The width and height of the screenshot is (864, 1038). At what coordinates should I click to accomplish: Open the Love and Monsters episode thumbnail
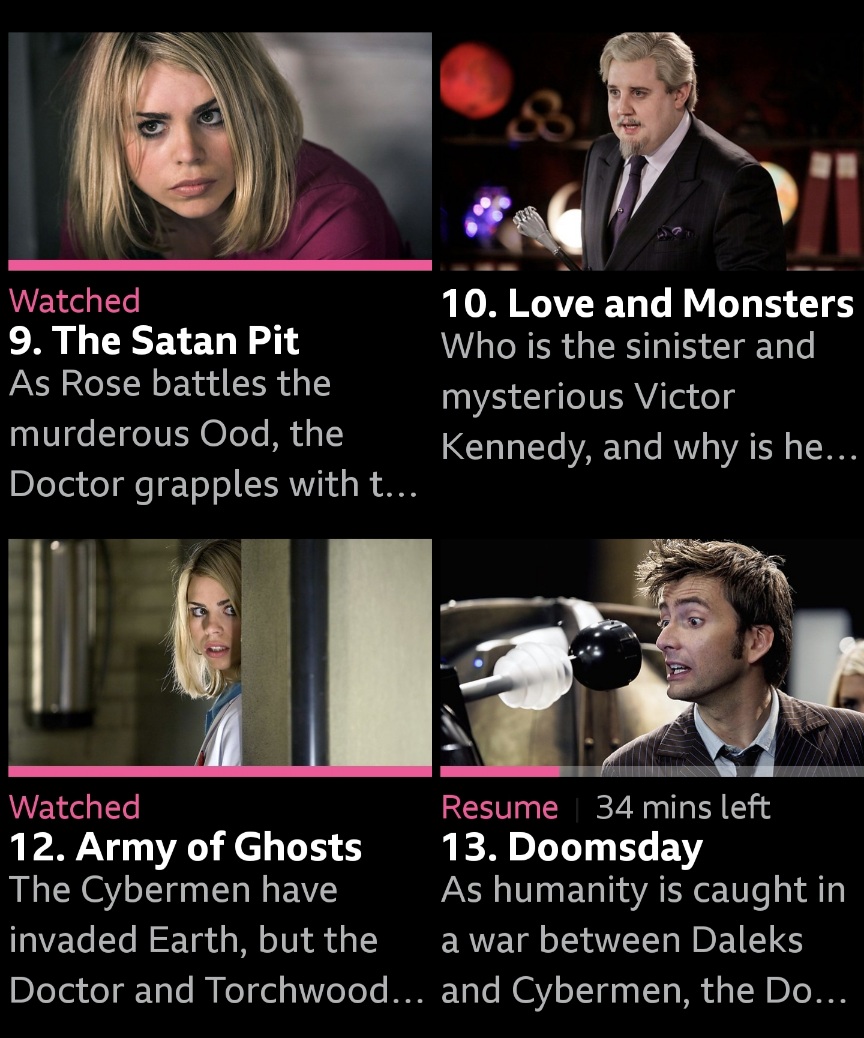648,145
